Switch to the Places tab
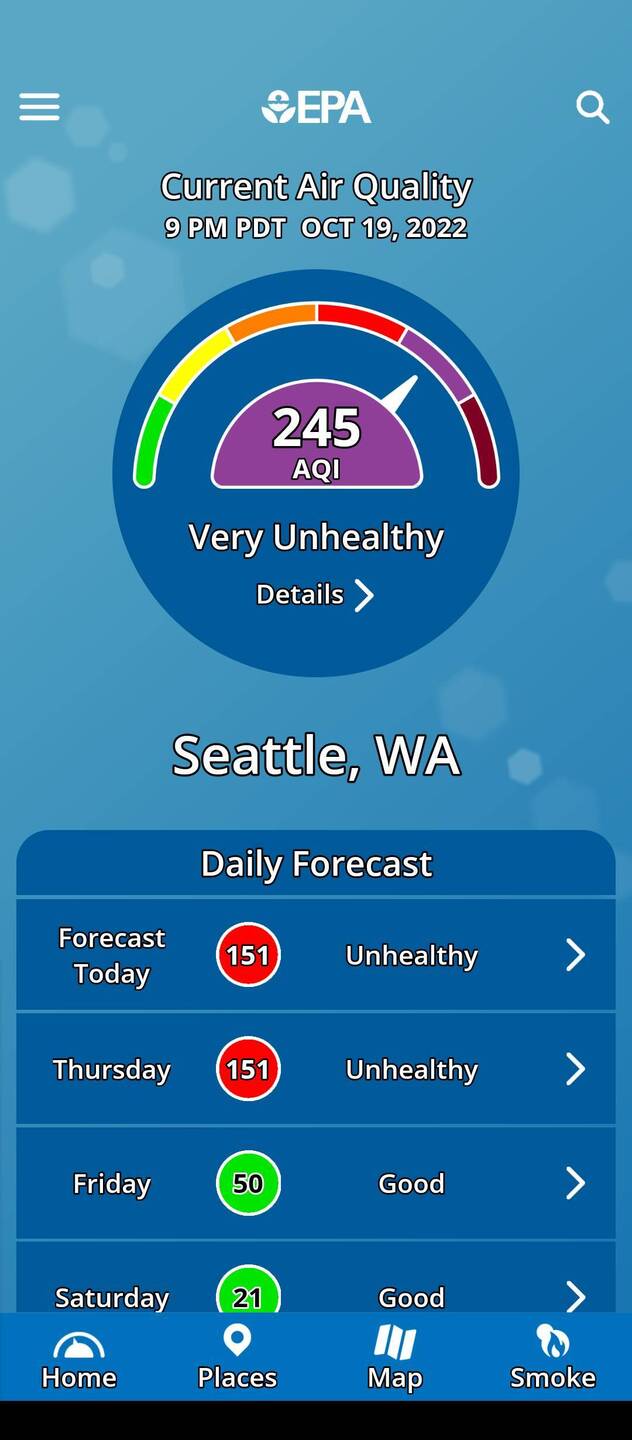This screenshot has width=632, height=1440. click(x=237, y=1358)
